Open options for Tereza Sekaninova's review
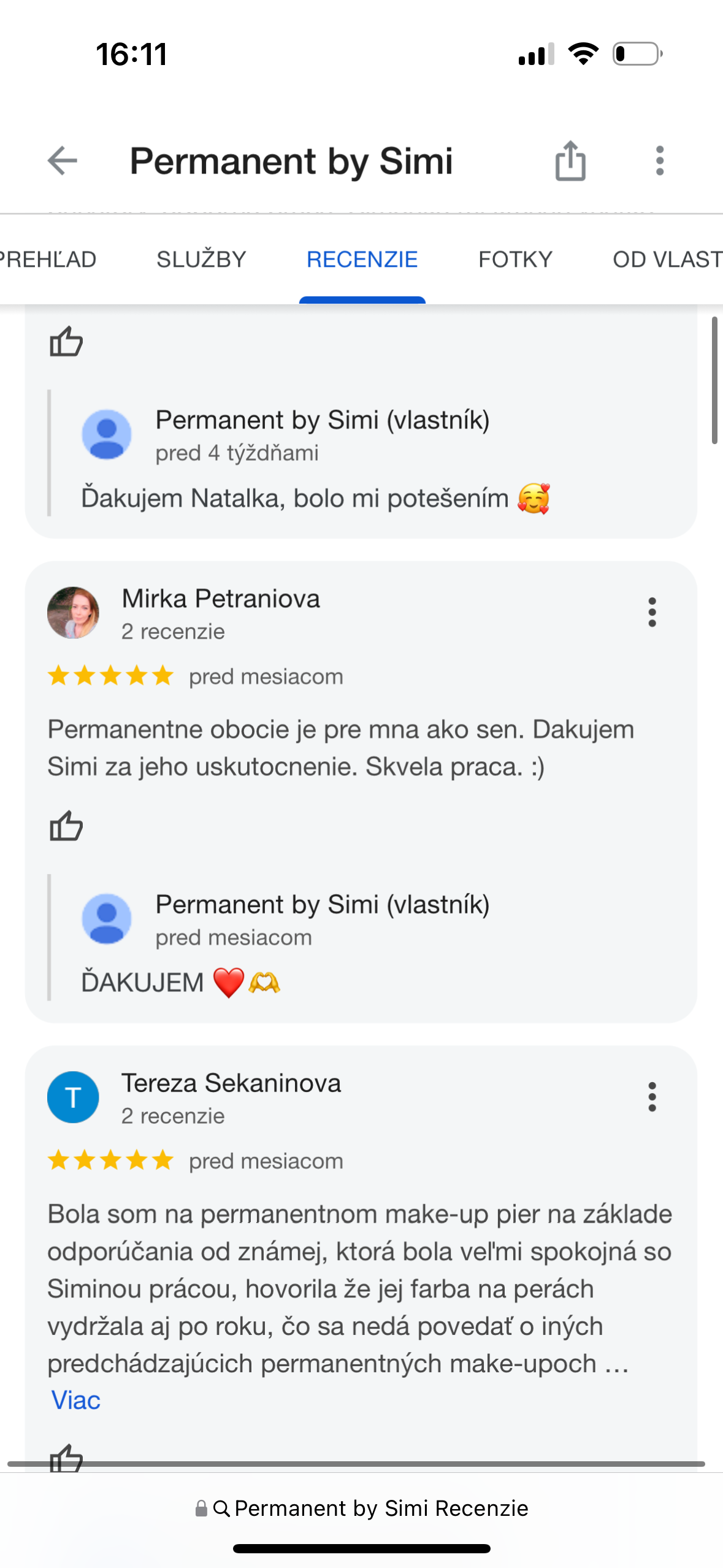 click(652, 1097)
